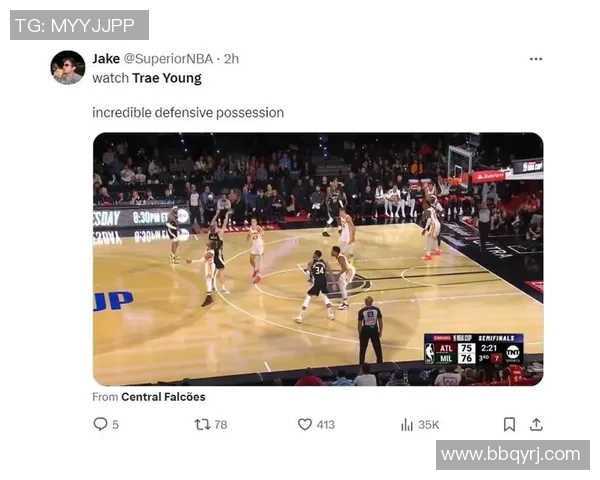The width and height of the screenshot is (600, 480).
Task: Play the basketball video clip
Action: (x=318, y=258)
